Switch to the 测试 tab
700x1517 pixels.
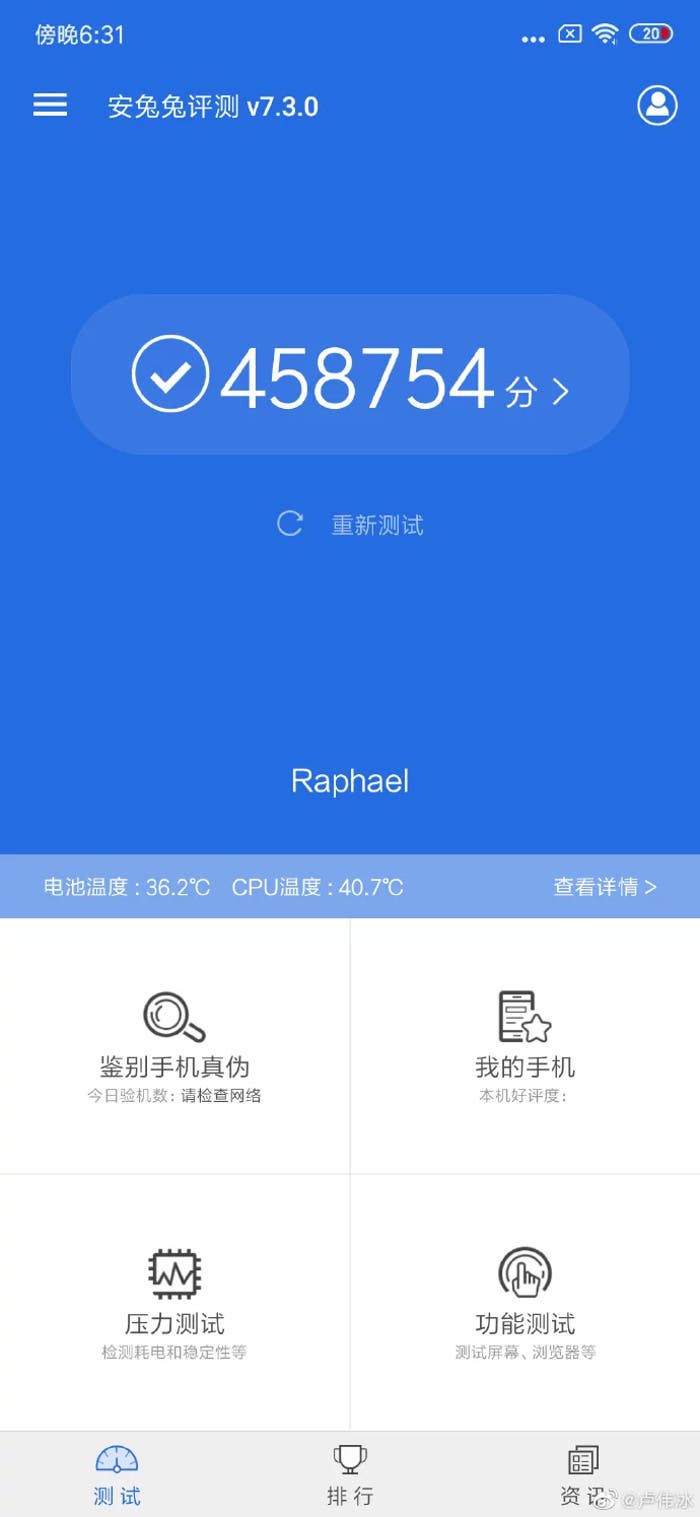coord(117,1474)
